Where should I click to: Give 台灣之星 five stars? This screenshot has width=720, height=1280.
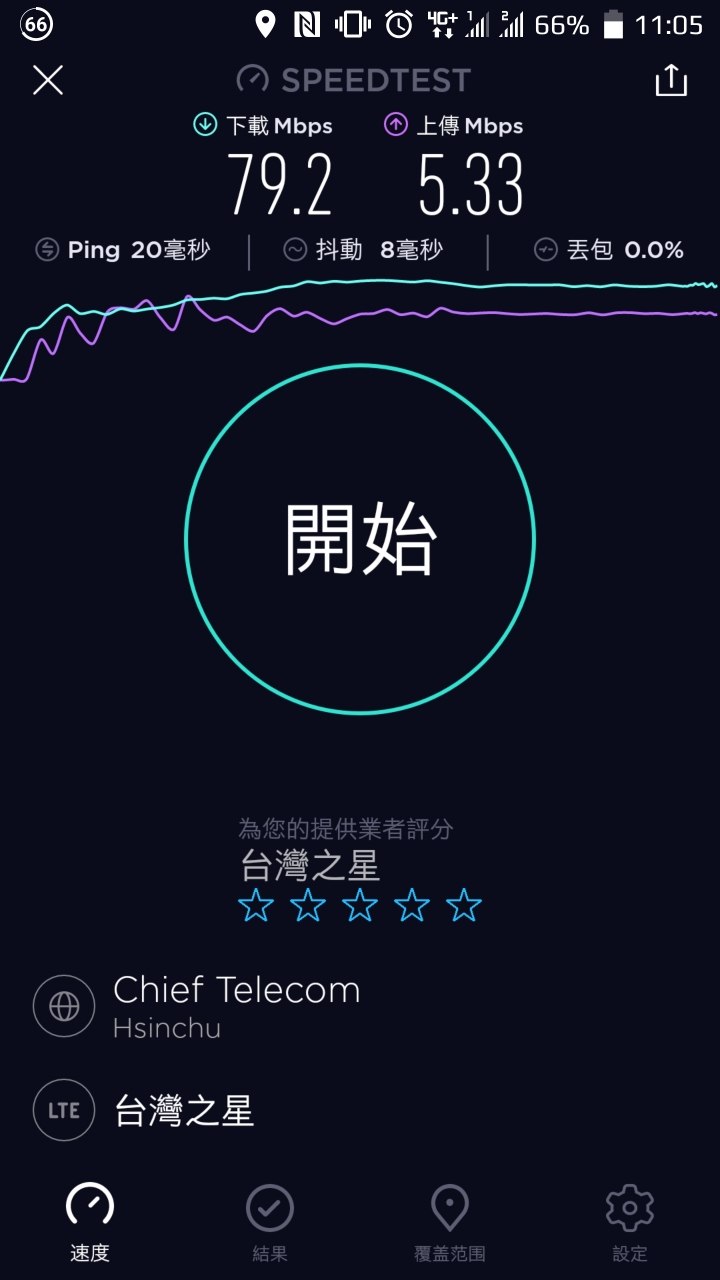point(464,907)
